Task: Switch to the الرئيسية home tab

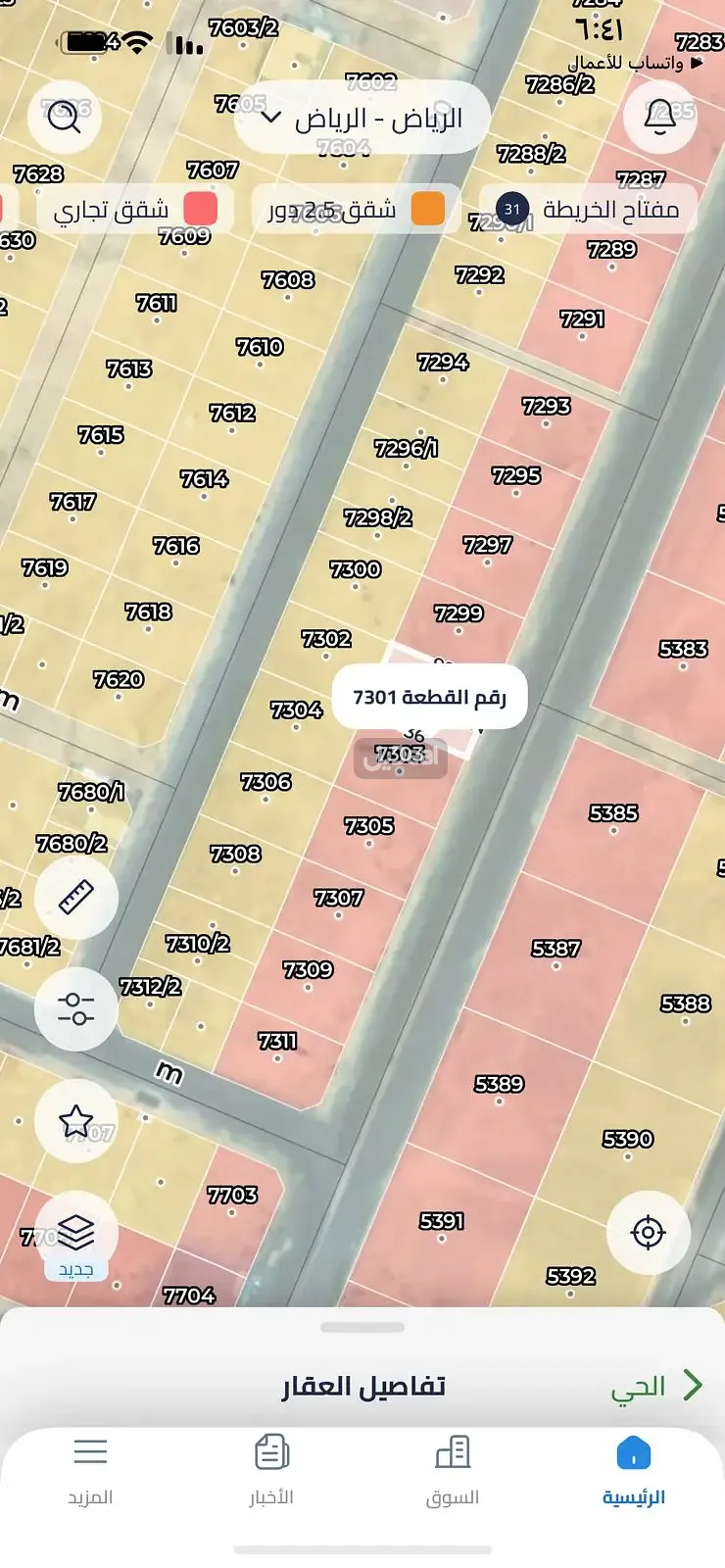Action: pos(633,1470)
